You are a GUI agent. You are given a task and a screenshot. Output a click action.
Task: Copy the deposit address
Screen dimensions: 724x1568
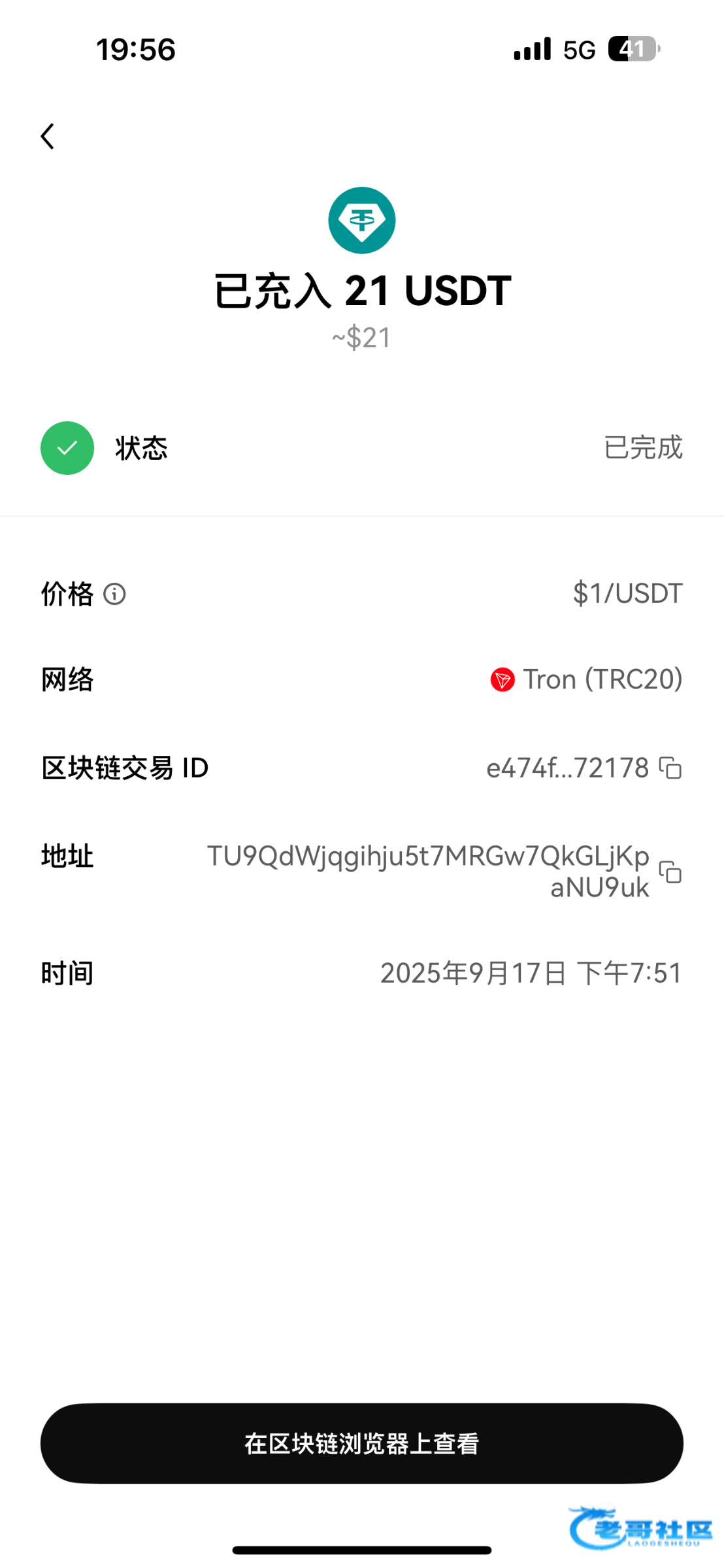point(670,872)
